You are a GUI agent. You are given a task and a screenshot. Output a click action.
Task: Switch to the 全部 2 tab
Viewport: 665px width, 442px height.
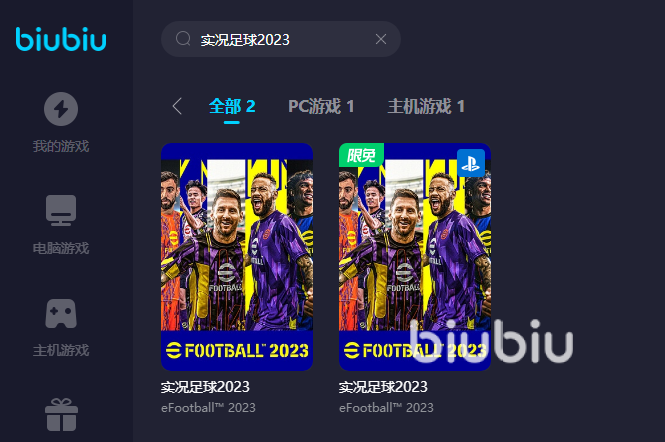[232, 106]
